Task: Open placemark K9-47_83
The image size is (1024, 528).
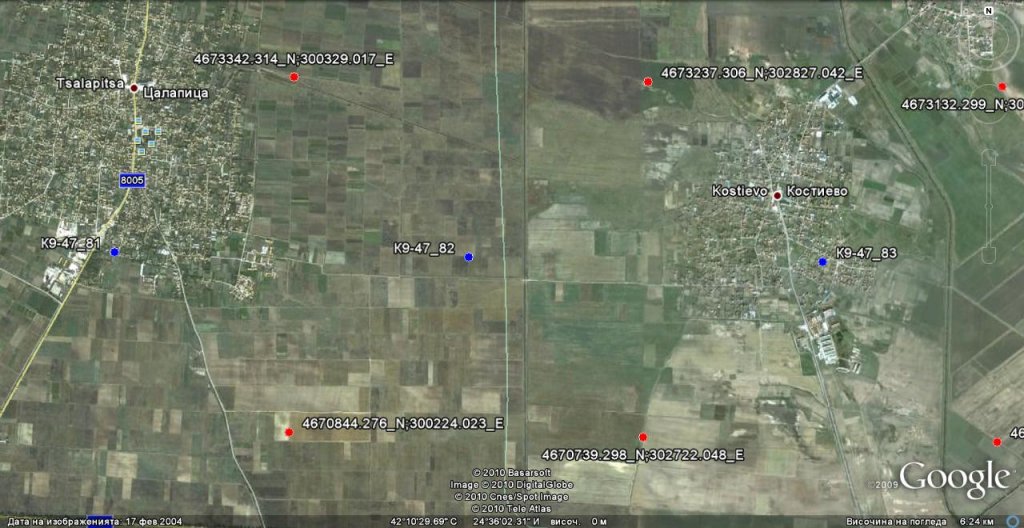Action: tap(822, 262)
